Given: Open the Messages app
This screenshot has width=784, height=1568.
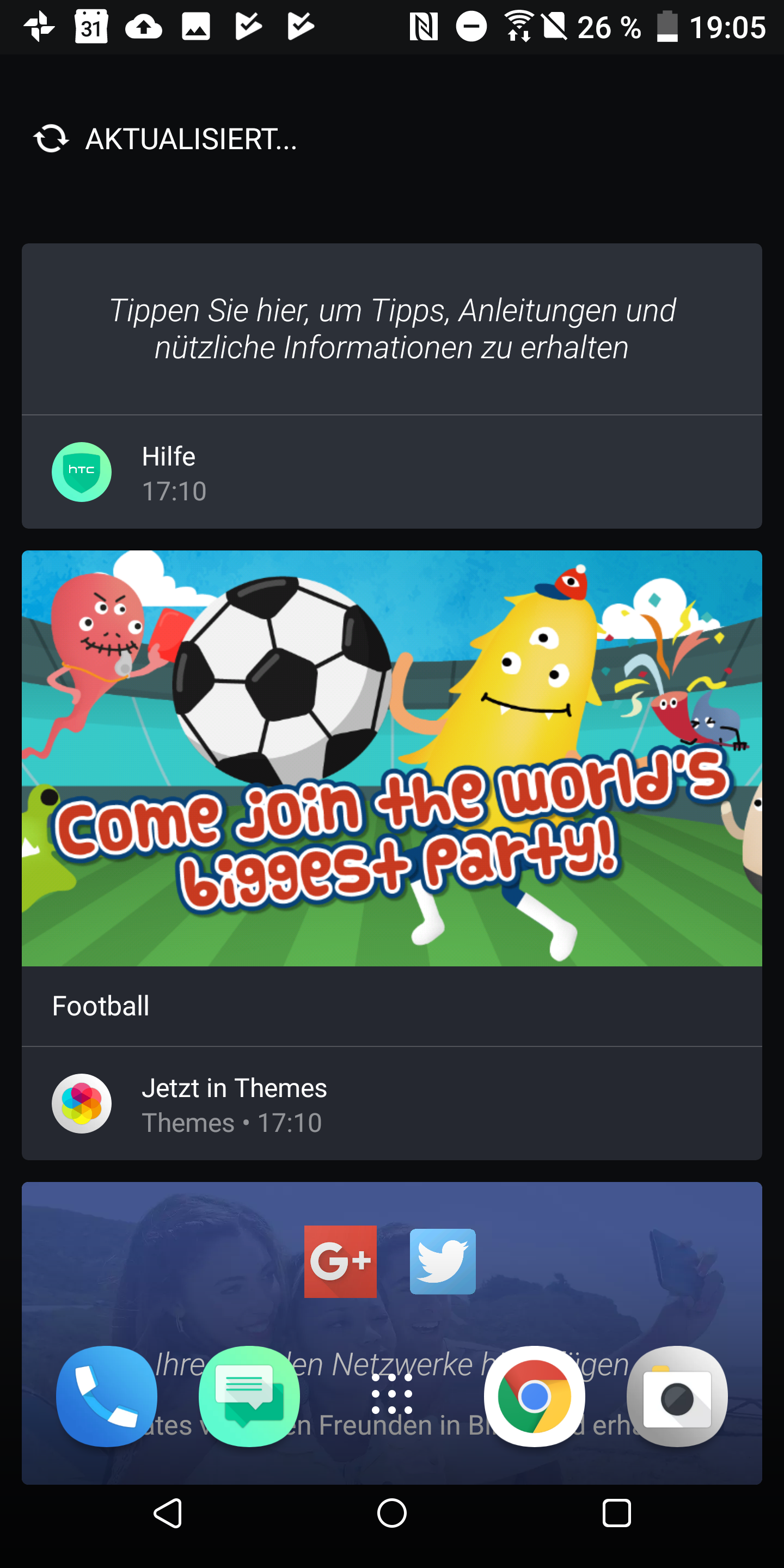Looking at the screenshot, I should click(x=249, y=1396).
